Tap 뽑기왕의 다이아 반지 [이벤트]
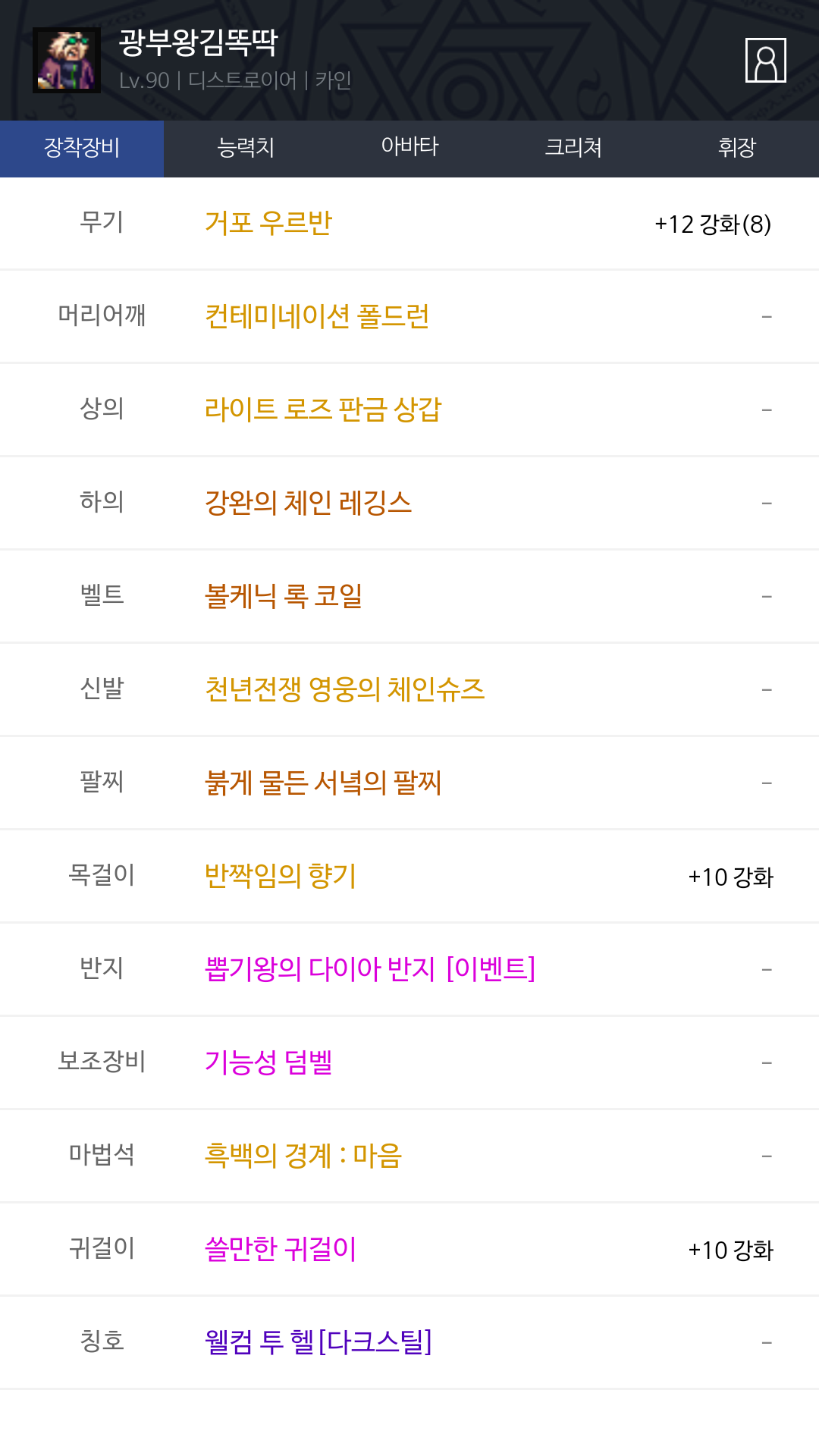 370,970
